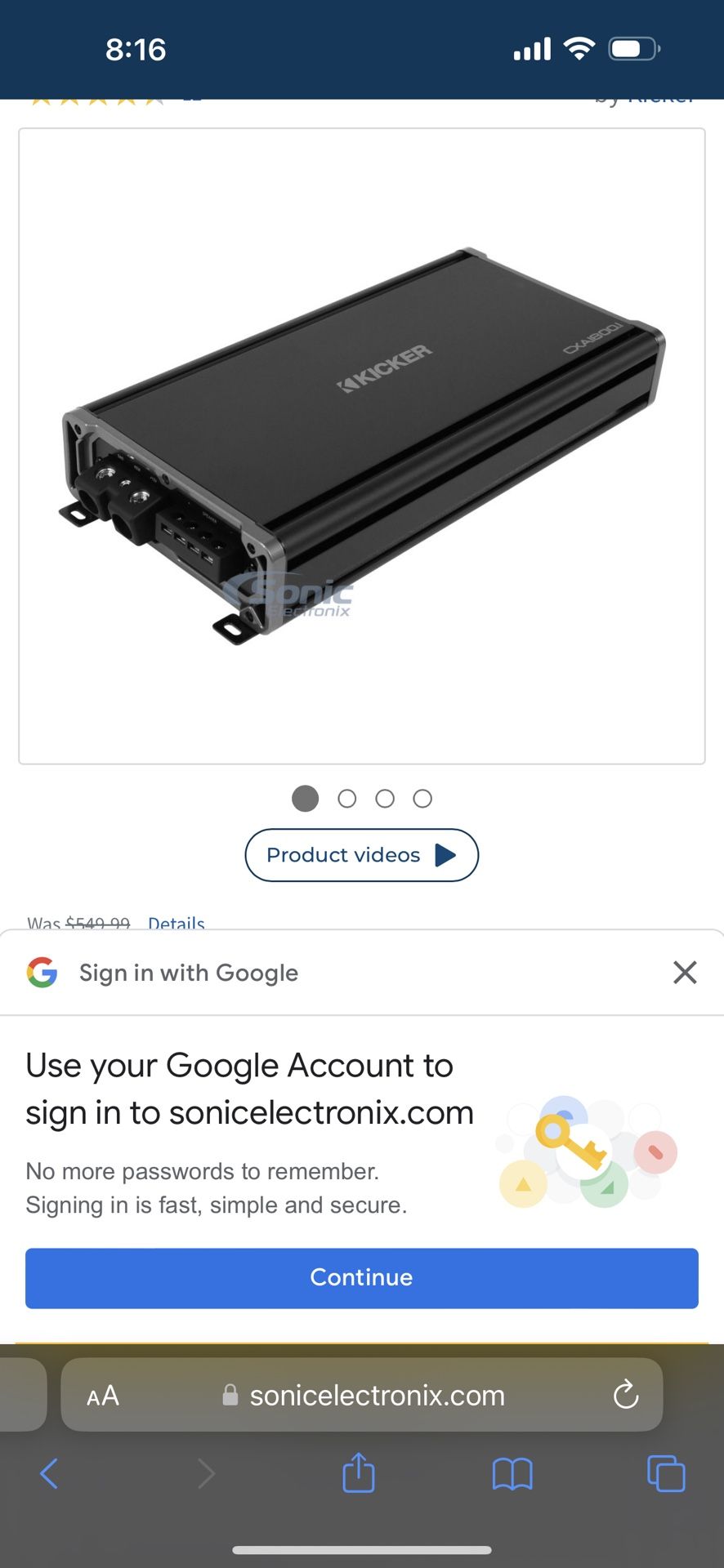
Task: Open the Kicker amplifier product image
Action: pos(361,446)
